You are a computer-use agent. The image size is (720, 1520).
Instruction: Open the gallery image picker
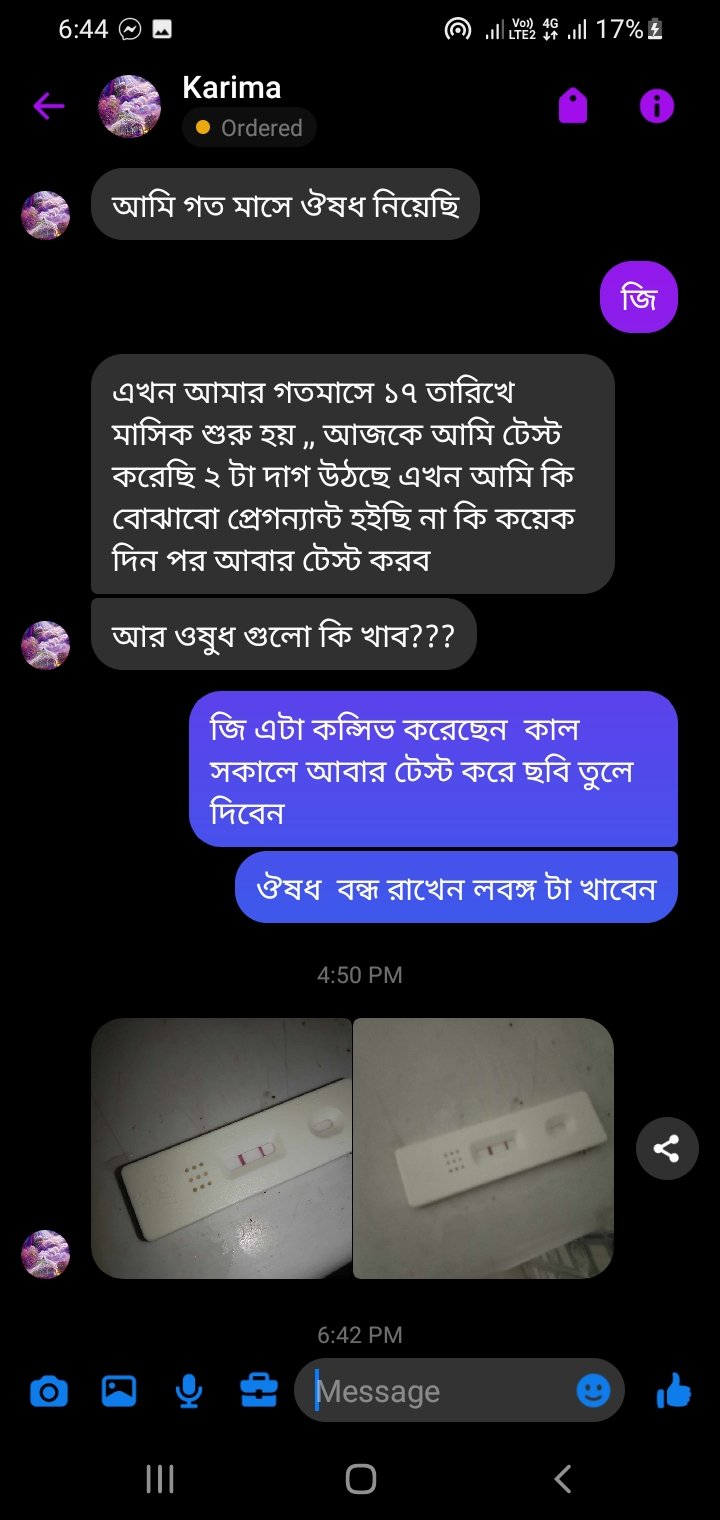click(x=119, y=1391)
